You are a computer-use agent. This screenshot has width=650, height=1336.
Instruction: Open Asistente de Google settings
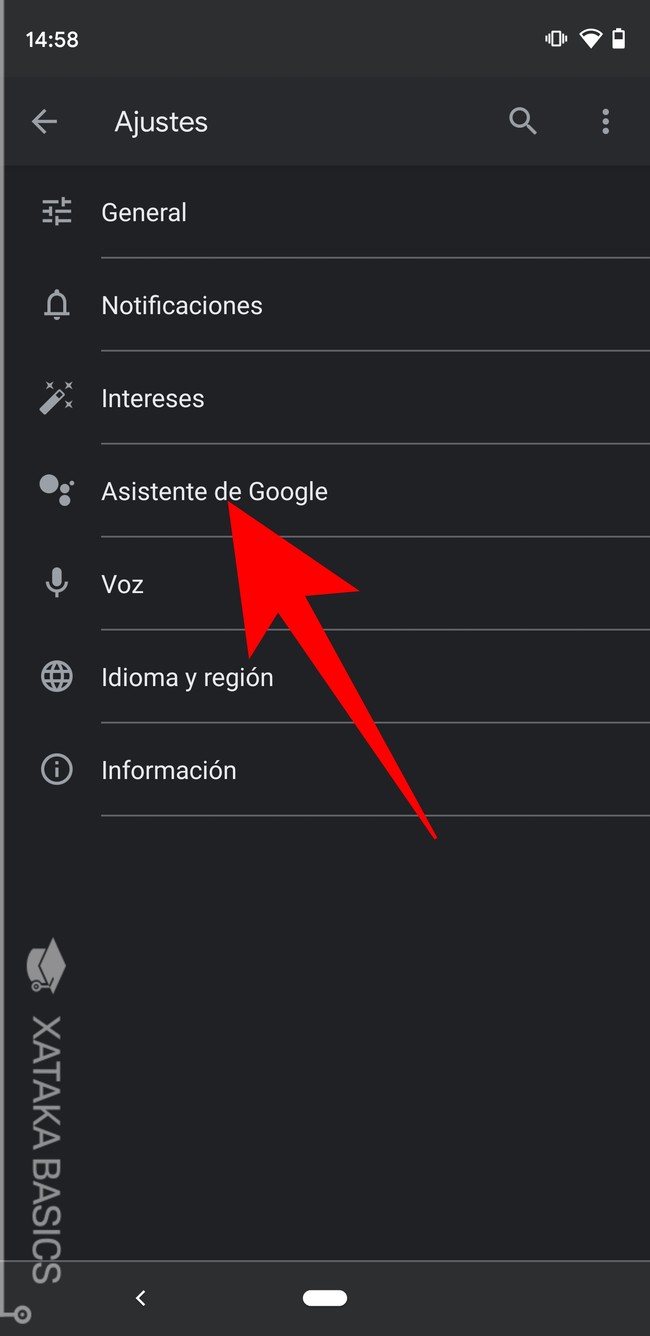coord(214,491)
